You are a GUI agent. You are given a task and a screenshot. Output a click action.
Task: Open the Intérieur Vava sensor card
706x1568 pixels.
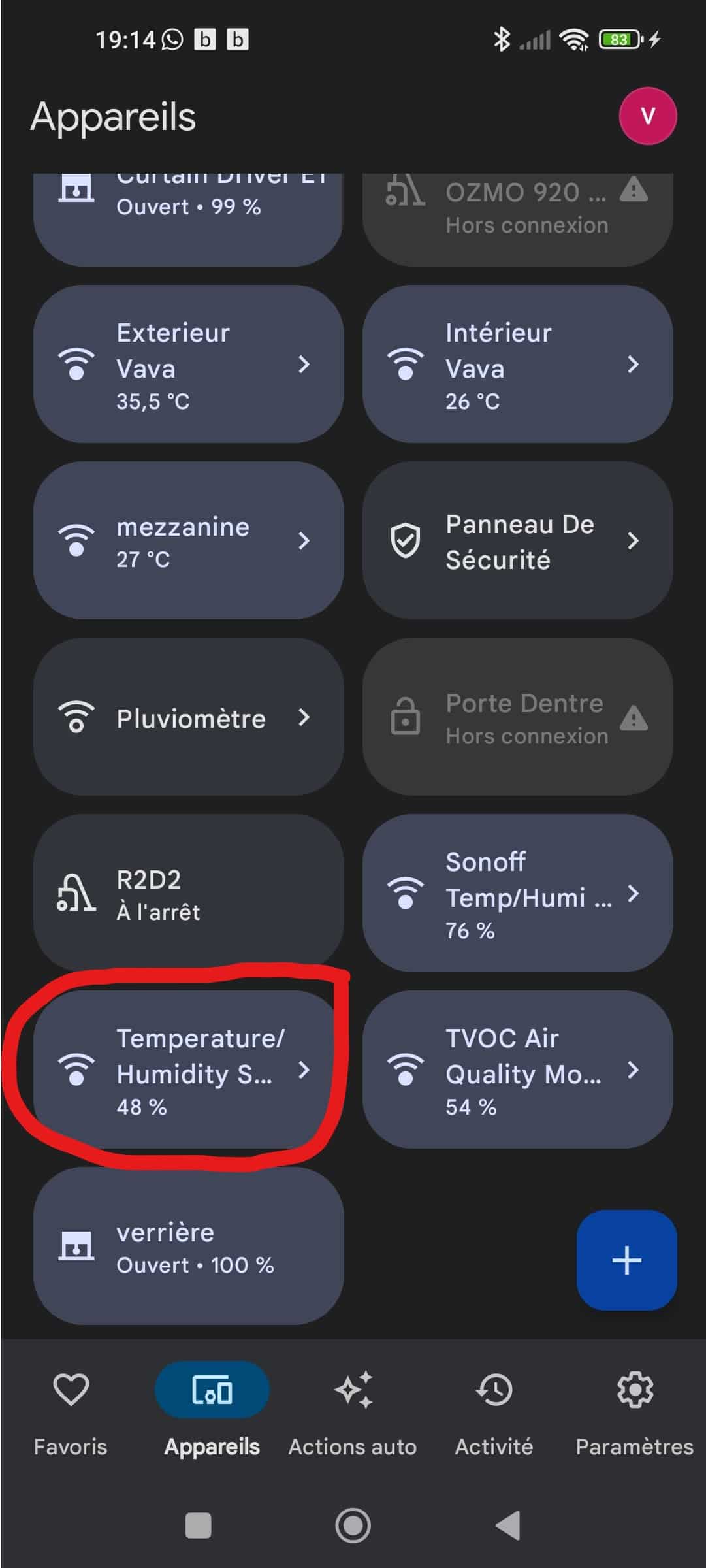click(517, 364)
